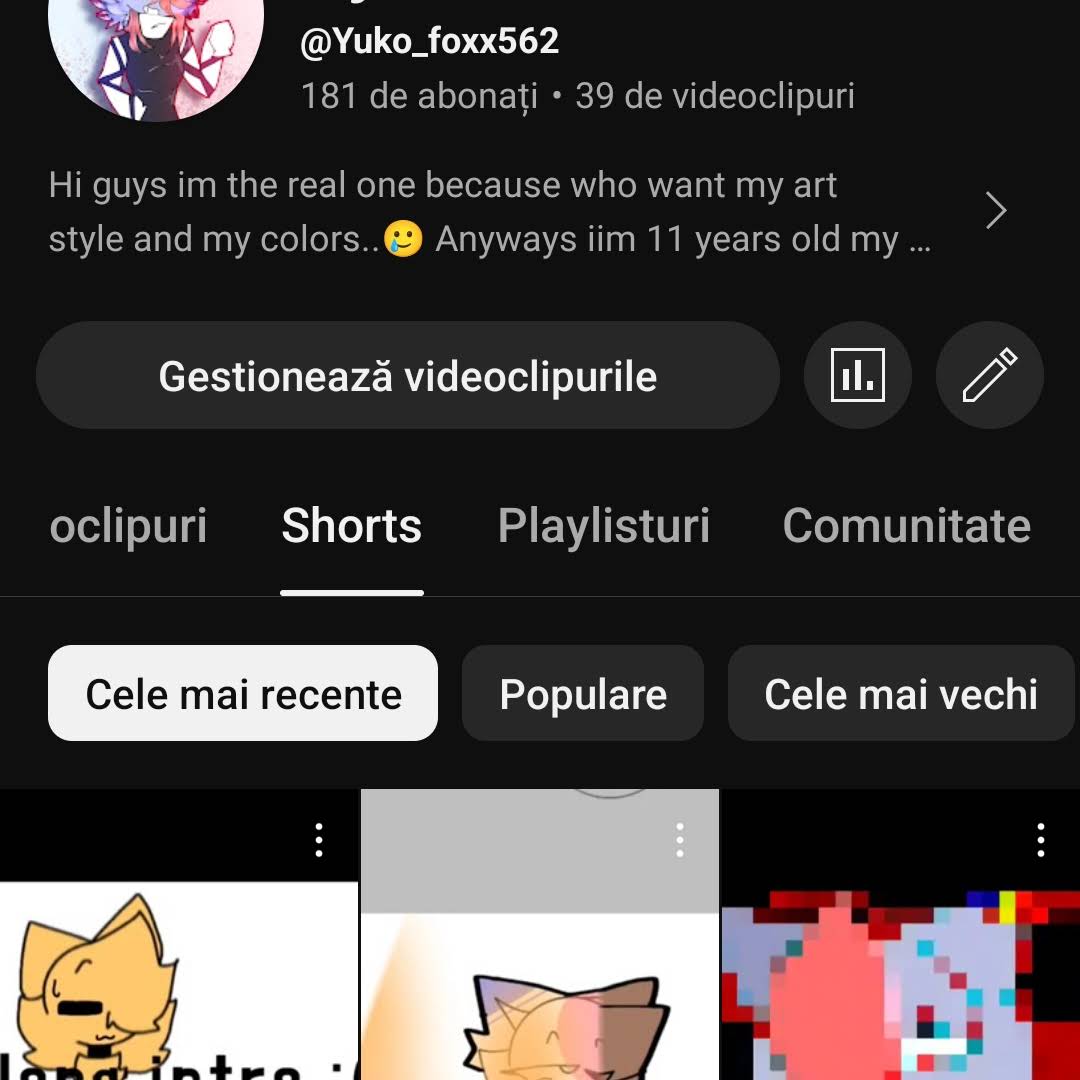Open options menu on the "long intro" Short

(x=319, y=841)
